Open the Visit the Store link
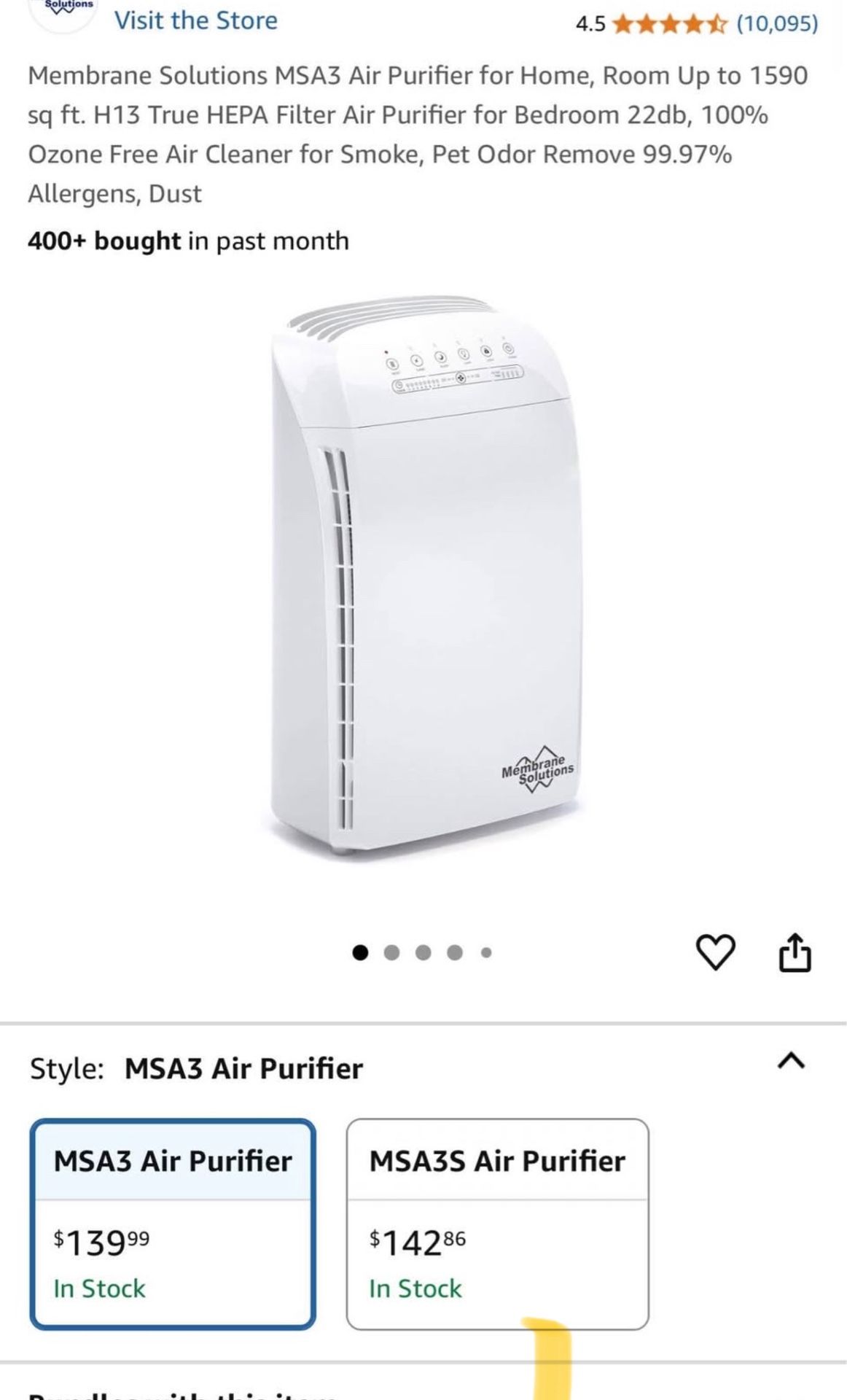Viewport: 847px width, 1400px height. (195, 20)
